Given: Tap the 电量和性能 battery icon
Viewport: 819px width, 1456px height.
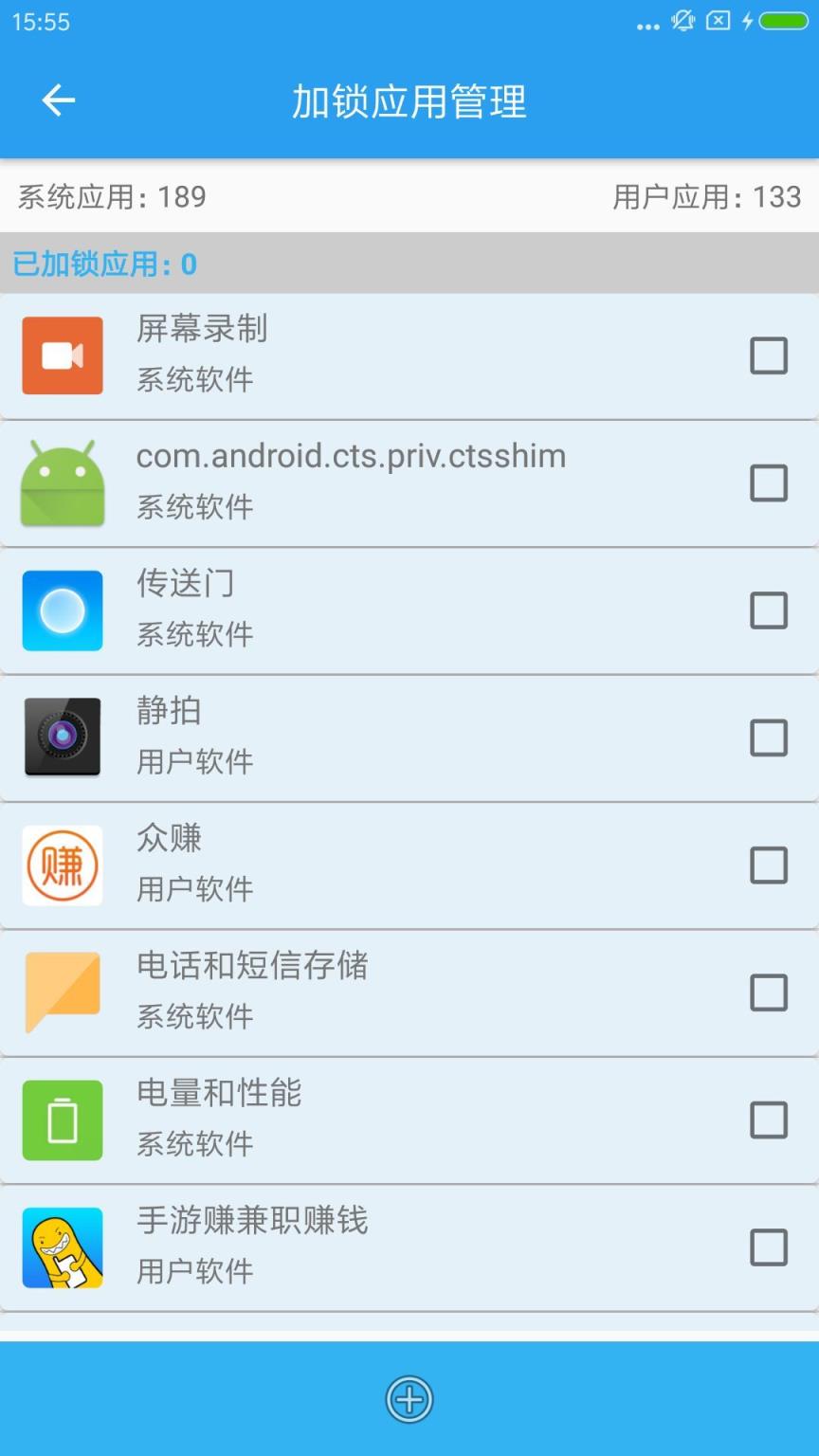Looking at the screenshot, I should (63, 1119).
